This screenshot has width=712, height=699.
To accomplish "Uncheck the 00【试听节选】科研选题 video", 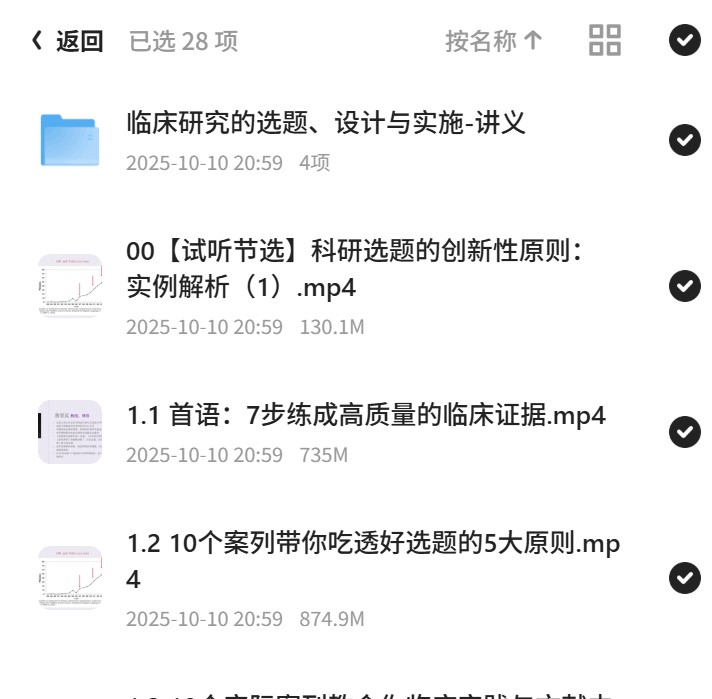I will click(x=685, y=286).
